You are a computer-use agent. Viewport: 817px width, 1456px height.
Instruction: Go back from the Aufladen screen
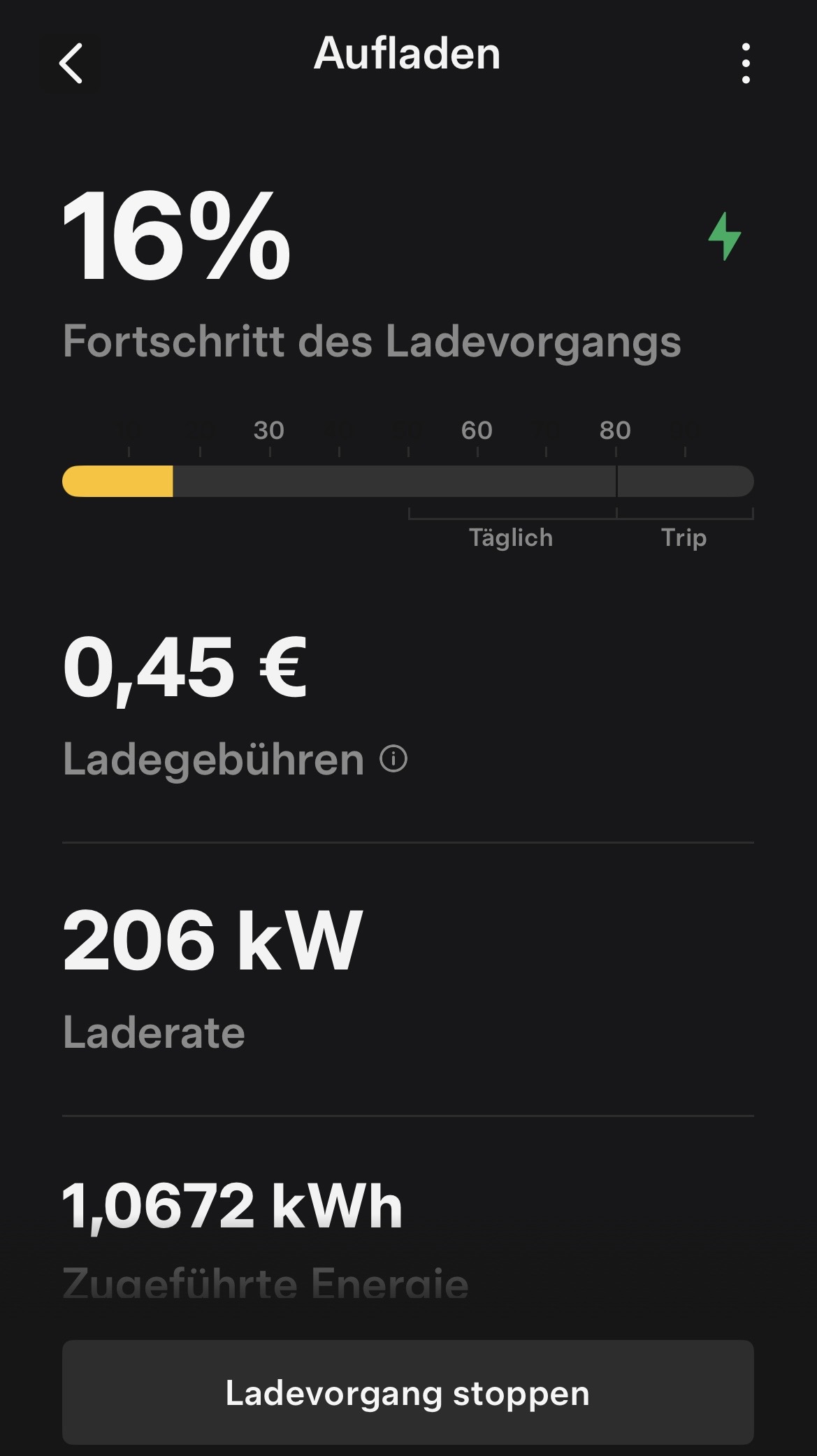[71, 64]
